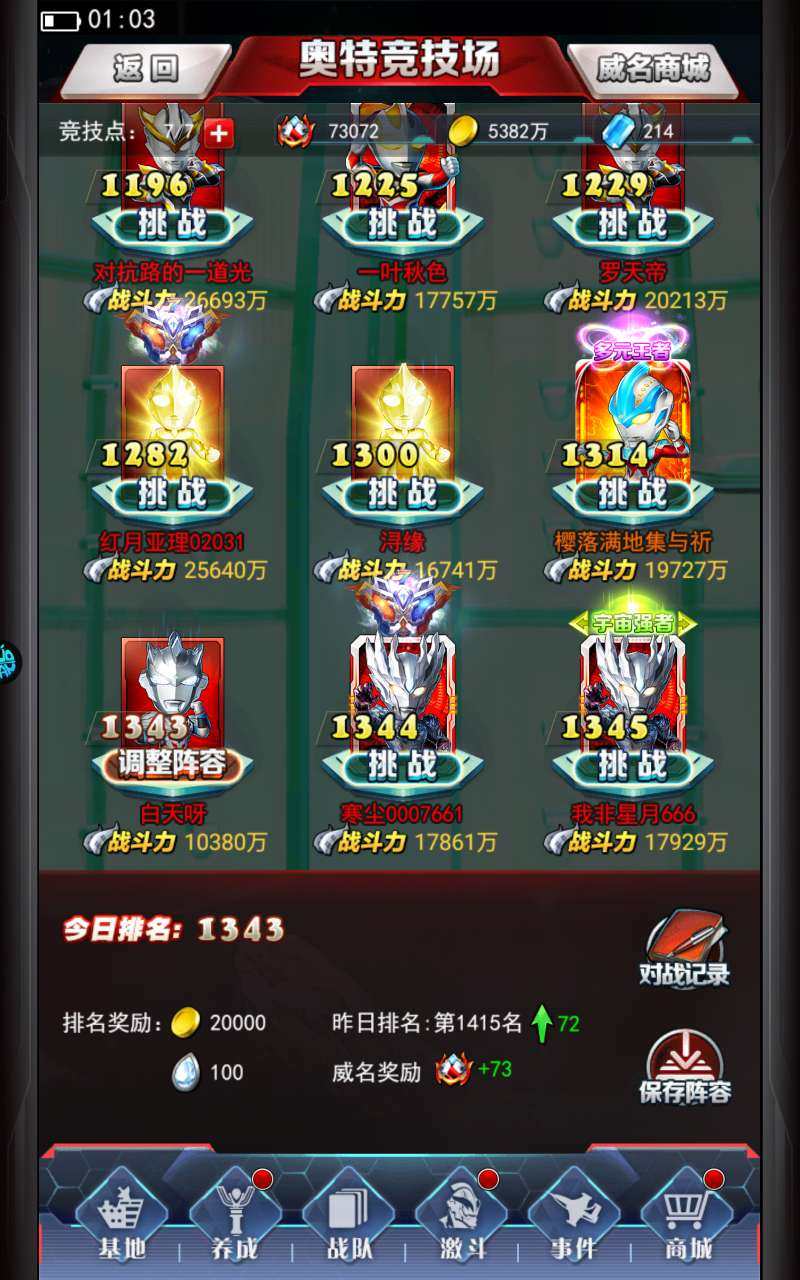This screenshot has height=1280, width=800.
Task: Challenge player 我非星月666 ranked 1345
Action: pyautogui.click(x=633, y=765)
